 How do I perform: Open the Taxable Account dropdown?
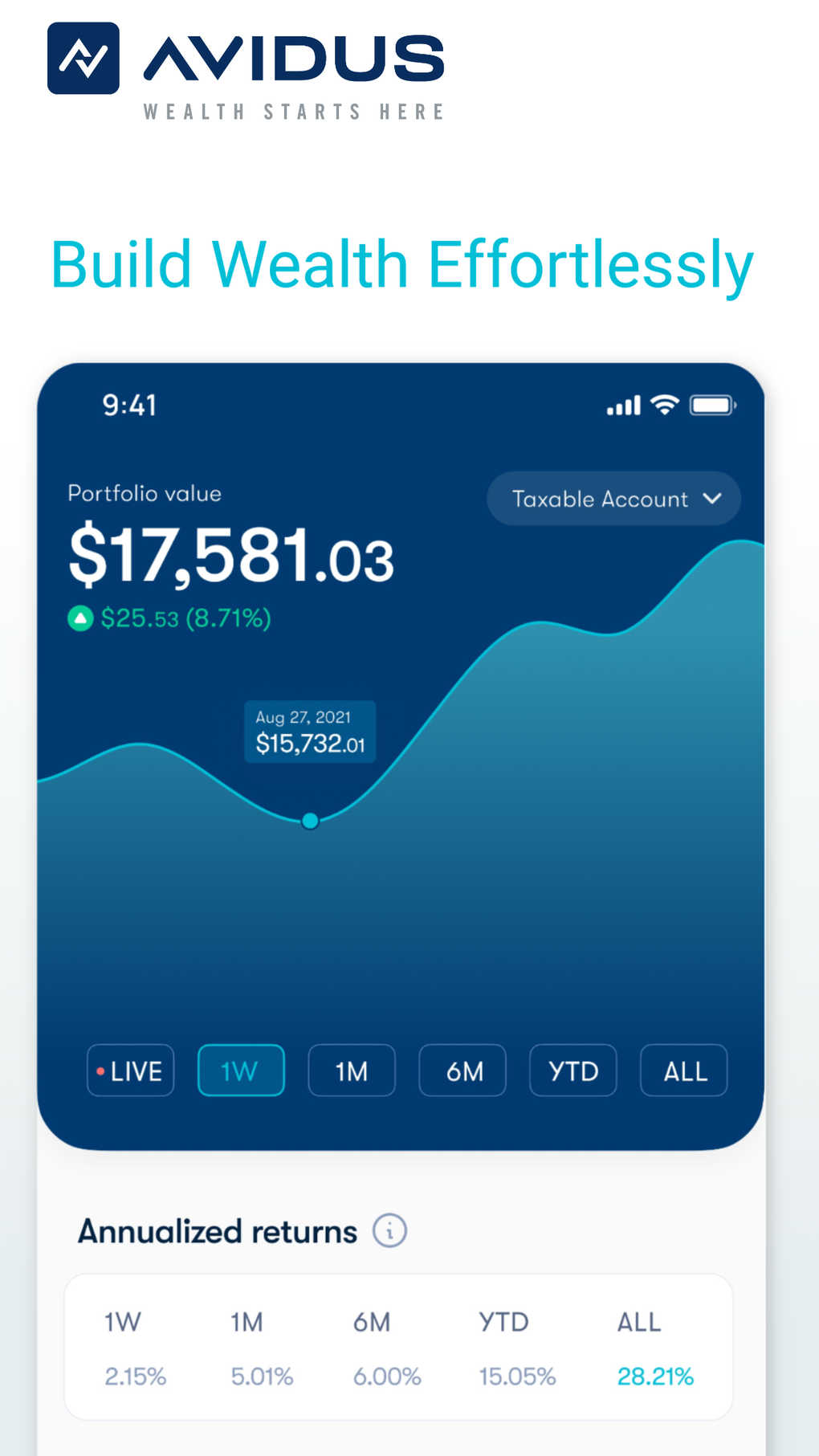[613, 499]
